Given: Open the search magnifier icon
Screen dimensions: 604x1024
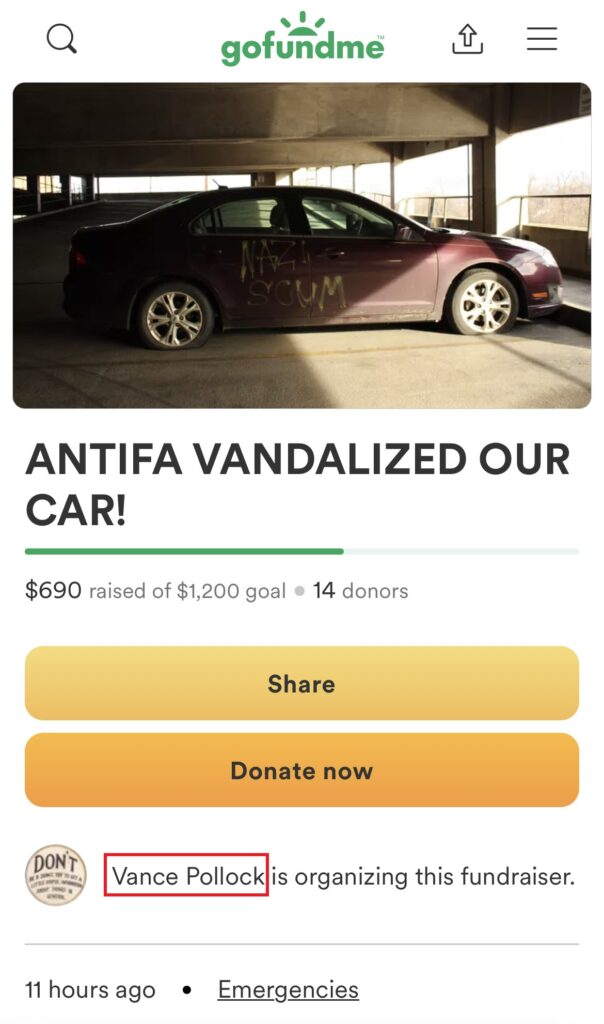Looking at the screenshot, I should 61,39.
